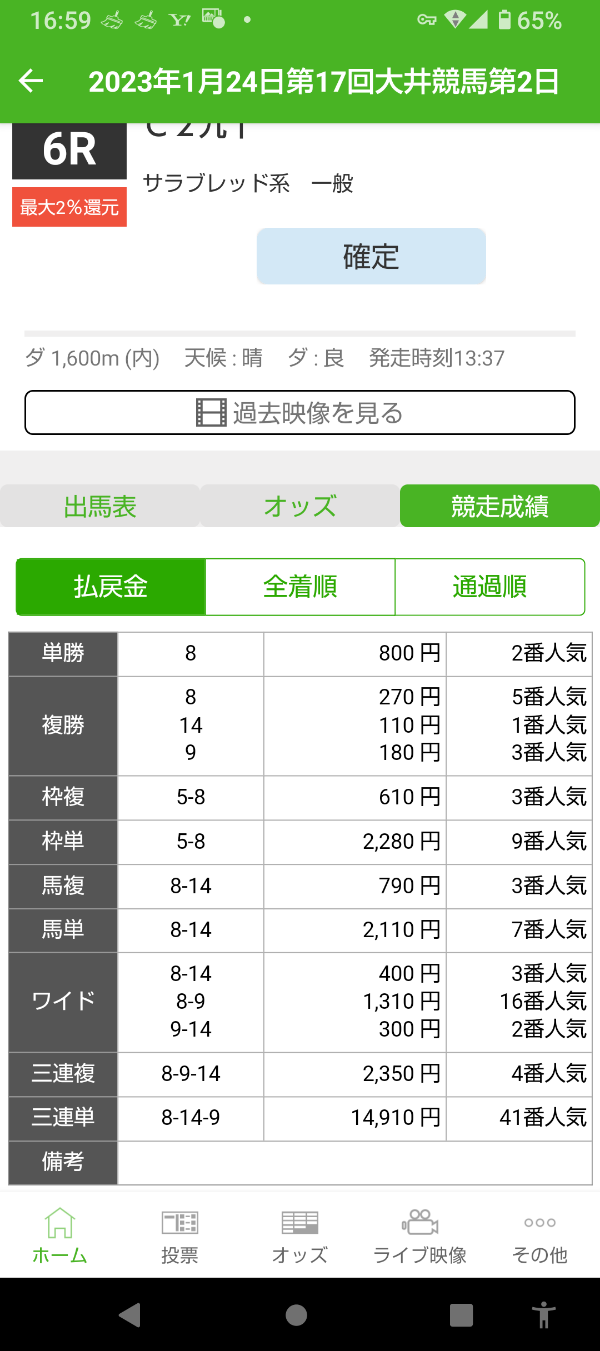Open その他 menu in bottom navigation
The width and height of the screenshot is (600, 1351).
tap(540, 1236)
